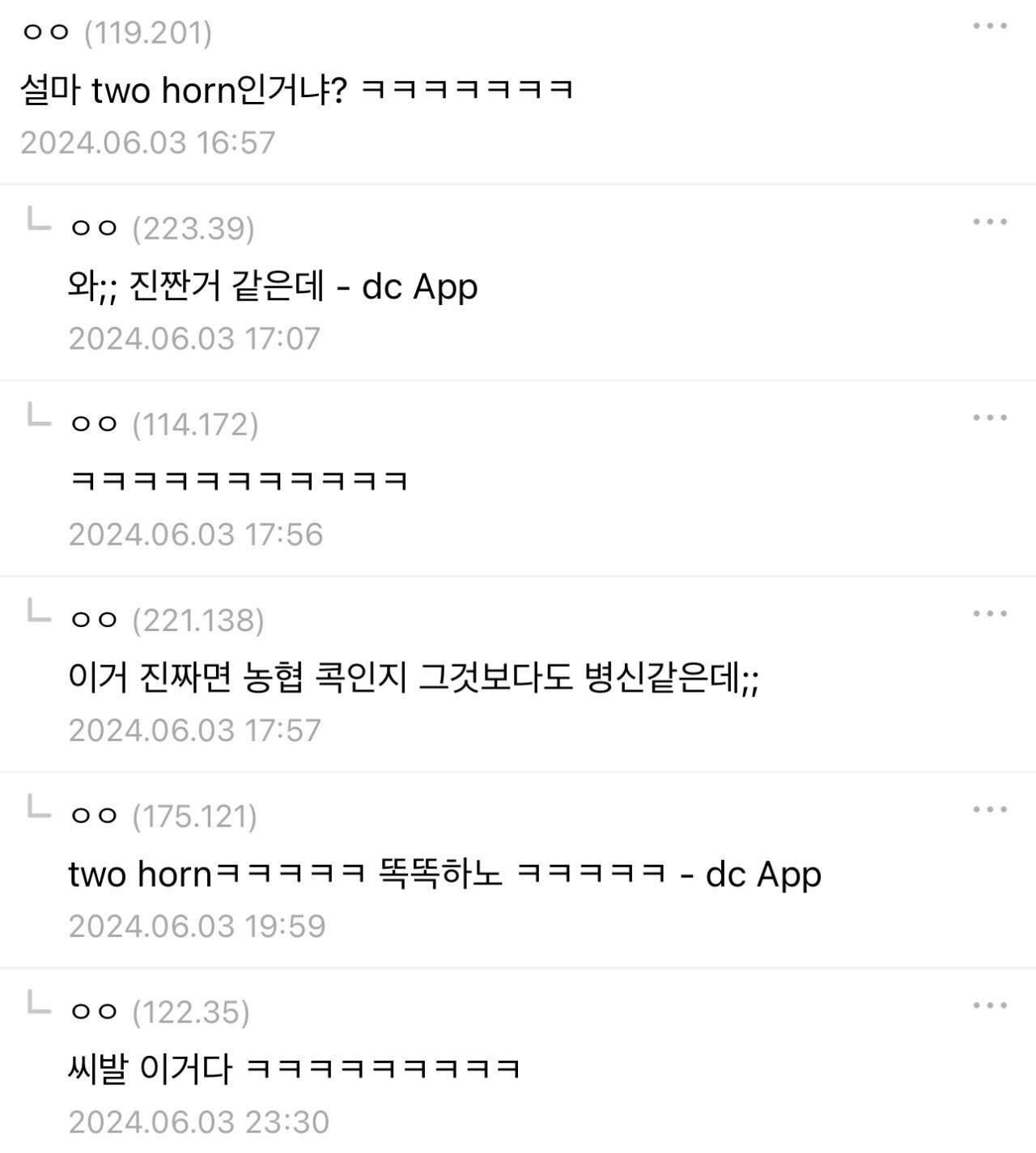Image resolution: width=1036 pixels, height=1153 pixels.
Task: Open the options menu for the 119.201 comment
Action: point(990,27)
